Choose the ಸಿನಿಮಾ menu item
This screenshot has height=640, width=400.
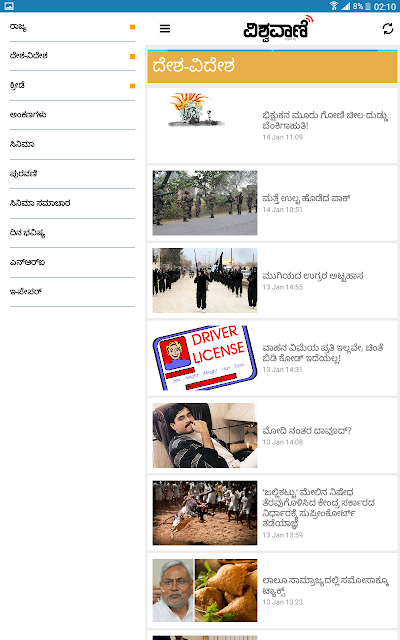pos(72,144)
